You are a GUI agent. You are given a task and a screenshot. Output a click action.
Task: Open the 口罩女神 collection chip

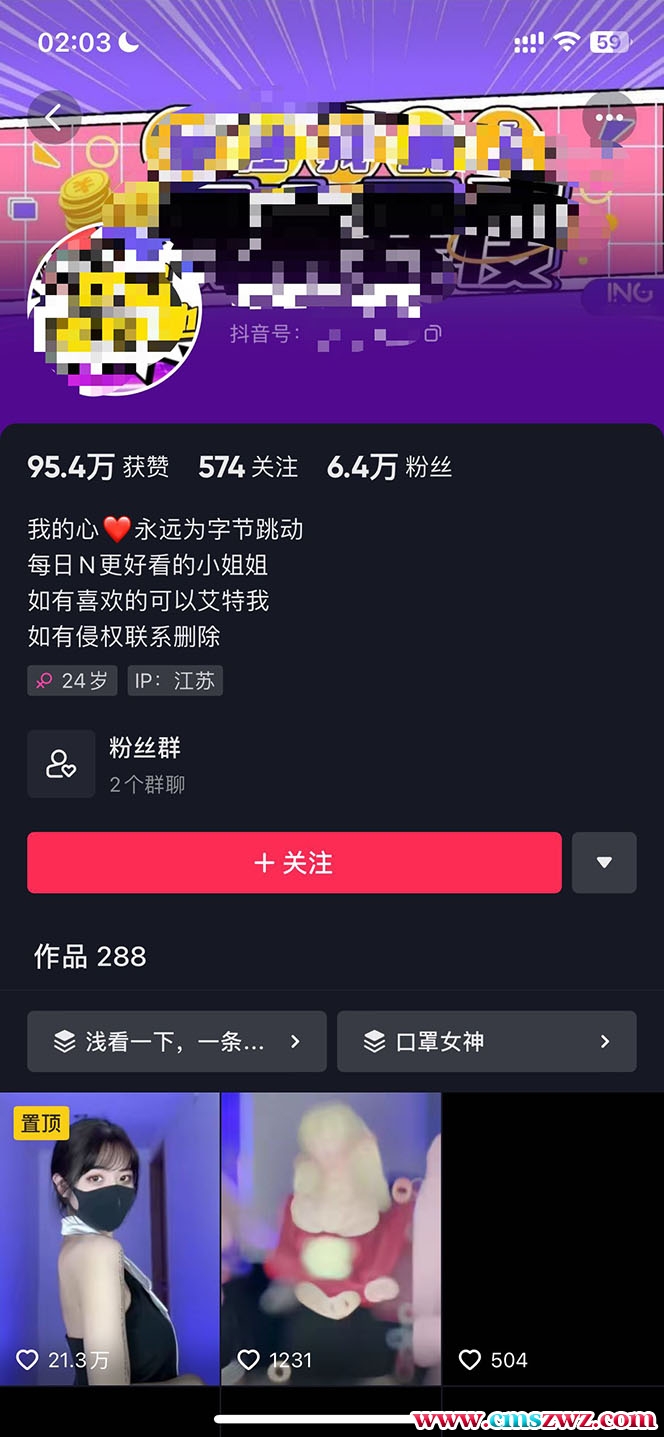[x=486, y=1041]
